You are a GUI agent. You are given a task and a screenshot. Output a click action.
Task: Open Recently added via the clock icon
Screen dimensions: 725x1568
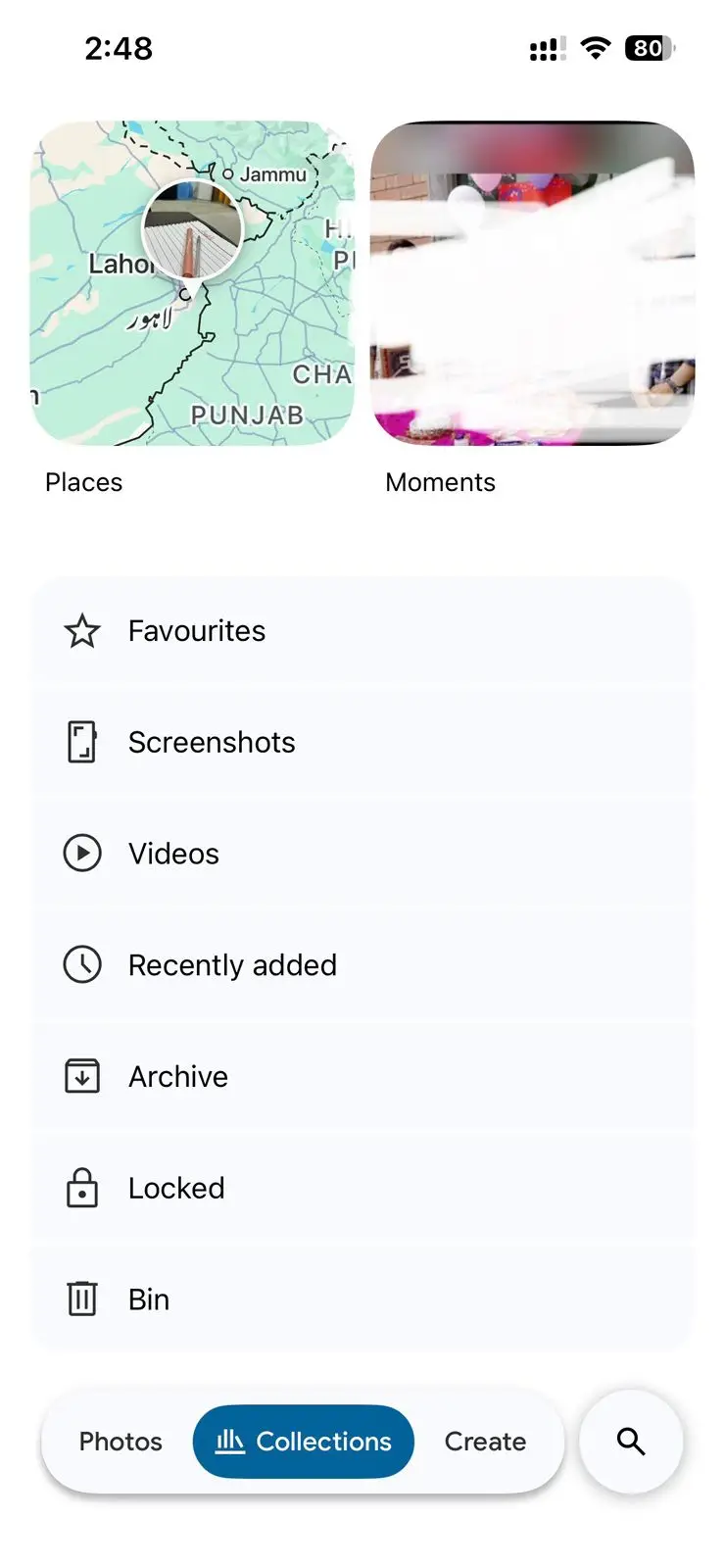(82, 964)
